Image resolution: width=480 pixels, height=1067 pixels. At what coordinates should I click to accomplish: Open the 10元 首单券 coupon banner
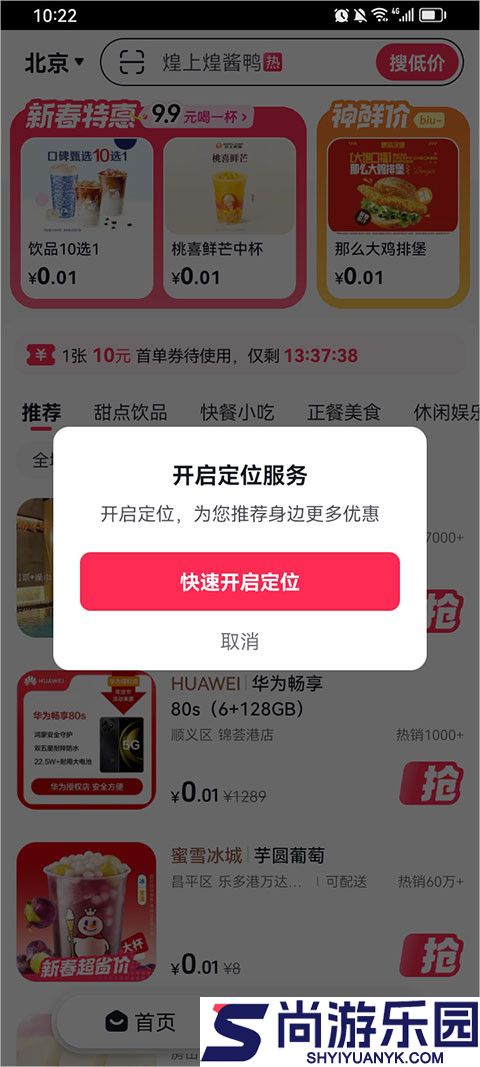point(240,355)
